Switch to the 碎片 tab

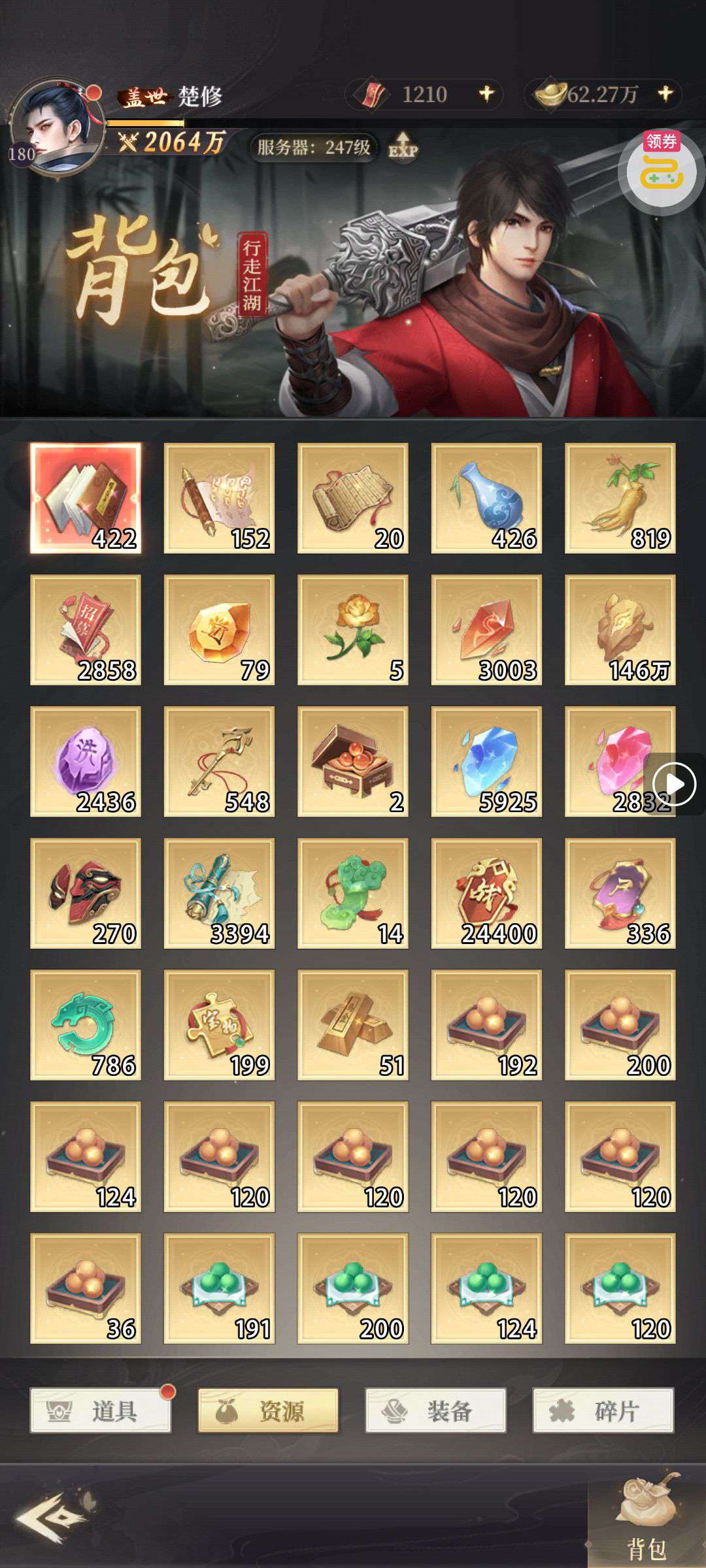(603, 1411)
